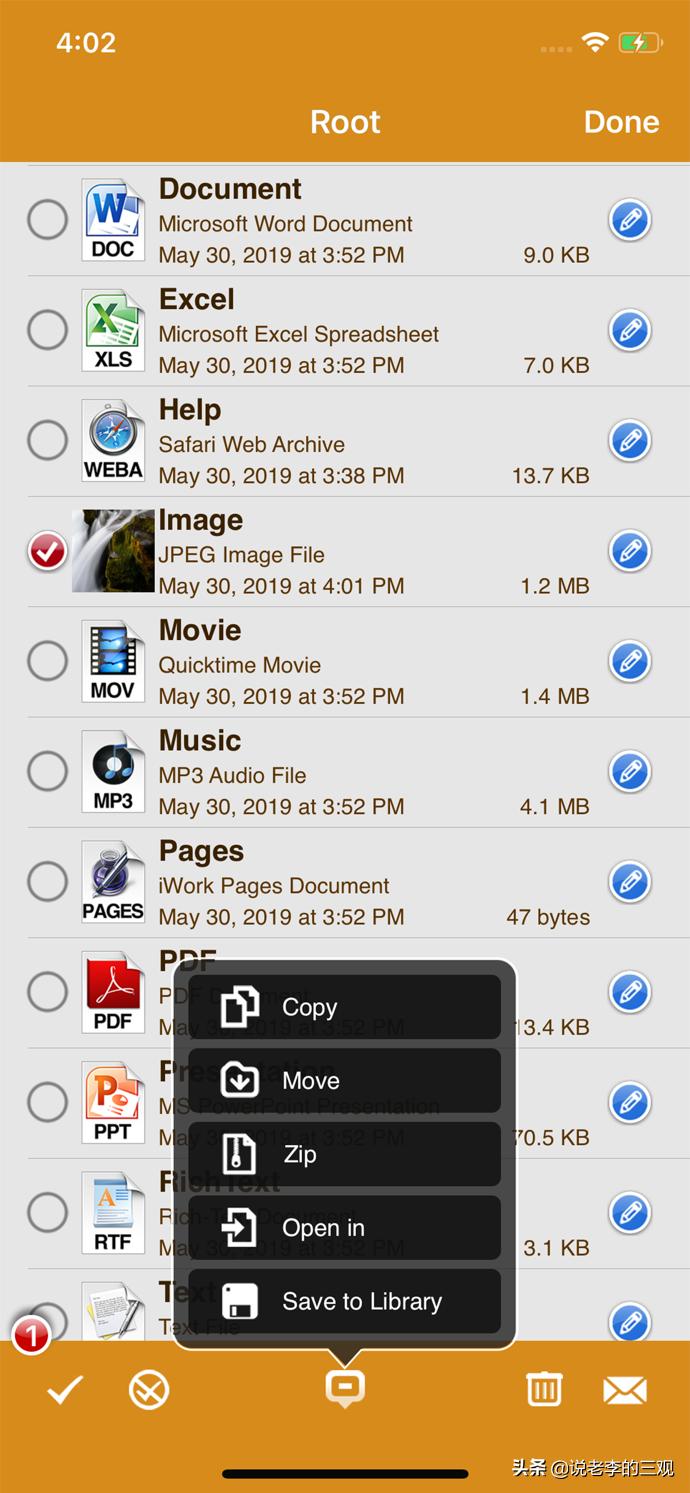Uncheck the Image file checkbox
The image size is (690, 1493).
click(47, 551)
